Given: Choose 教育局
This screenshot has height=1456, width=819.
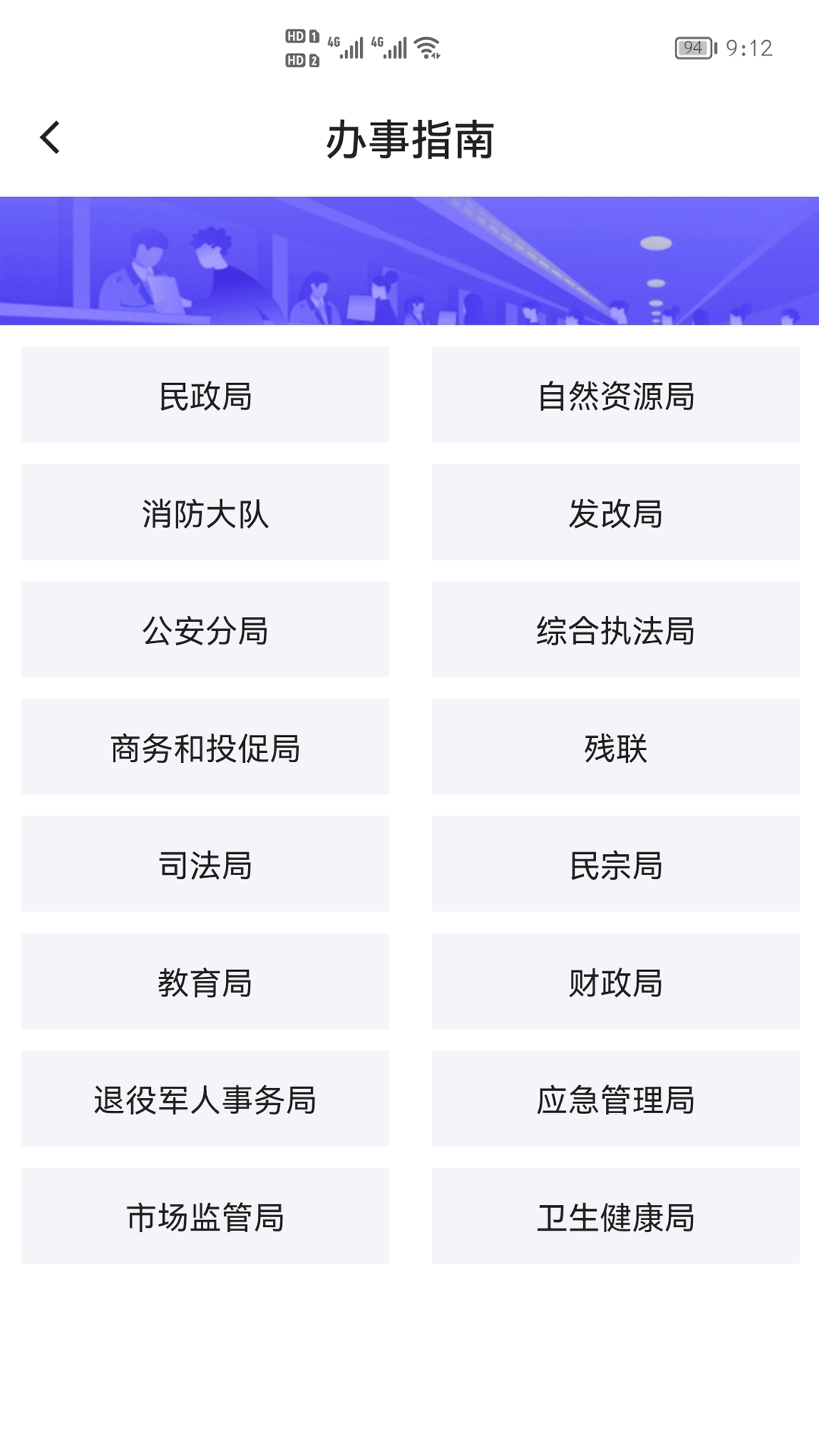Looking at the screenshot, I should tap(205, 981).
